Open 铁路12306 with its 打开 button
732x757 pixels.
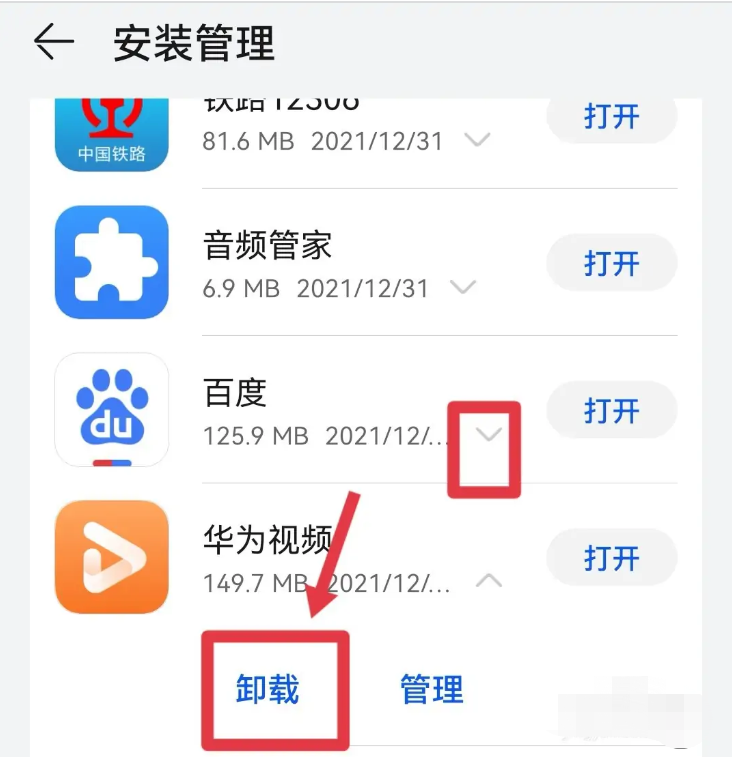pos(611,117)
